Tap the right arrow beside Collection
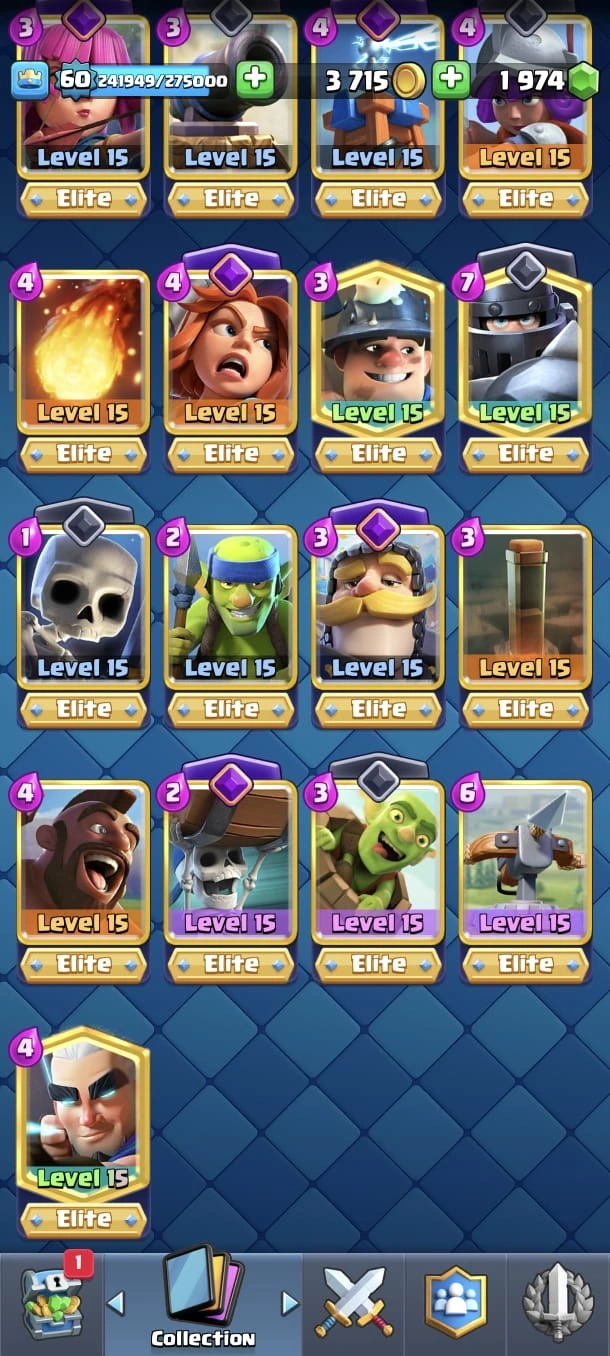 (x=290, y=1303)
